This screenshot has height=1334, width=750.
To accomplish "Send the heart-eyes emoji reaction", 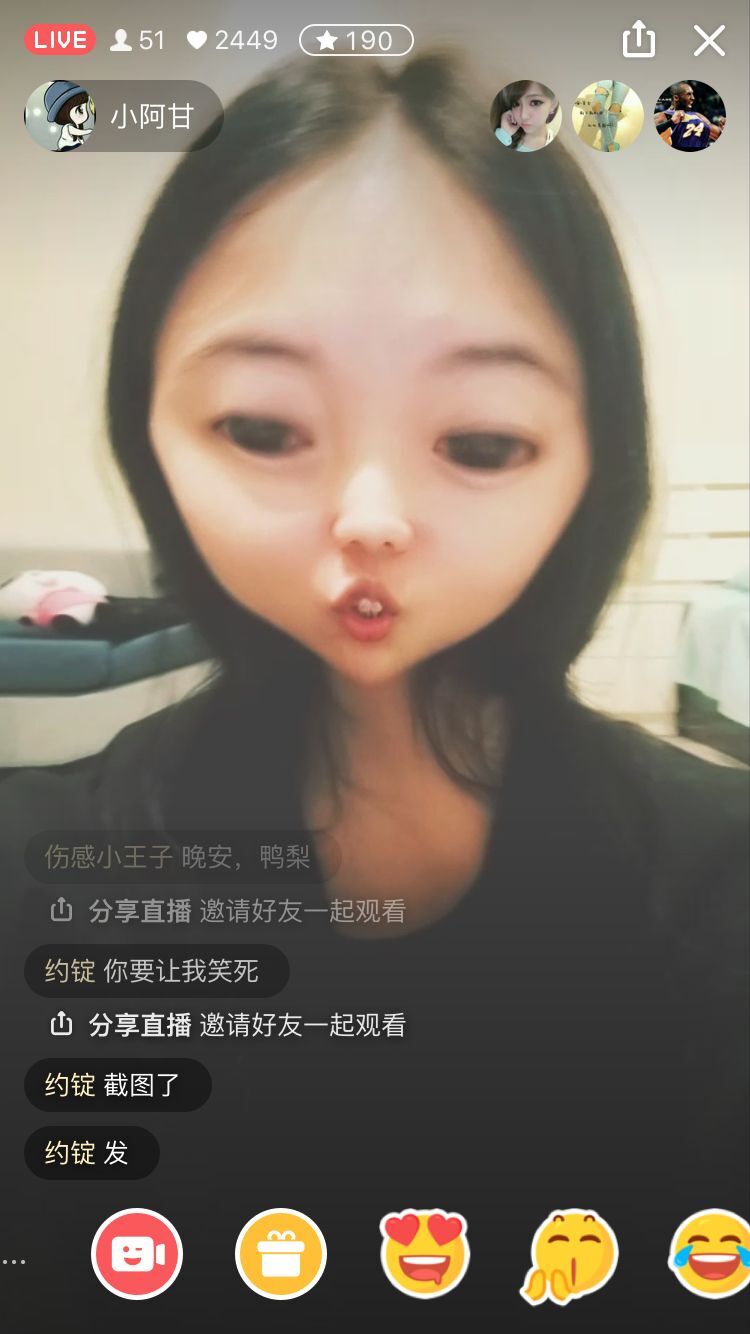I will (425, 1254).
